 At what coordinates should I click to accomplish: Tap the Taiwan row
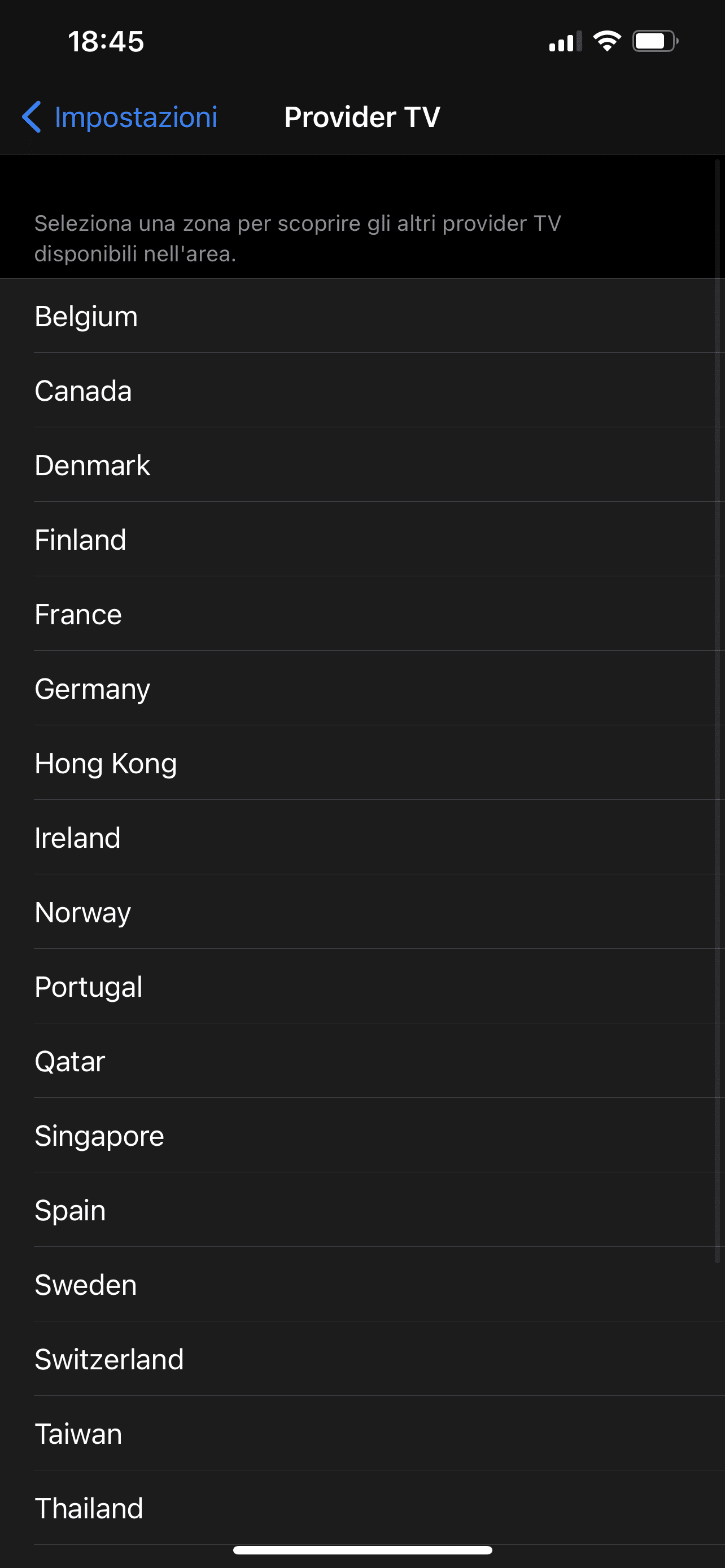362,1434
